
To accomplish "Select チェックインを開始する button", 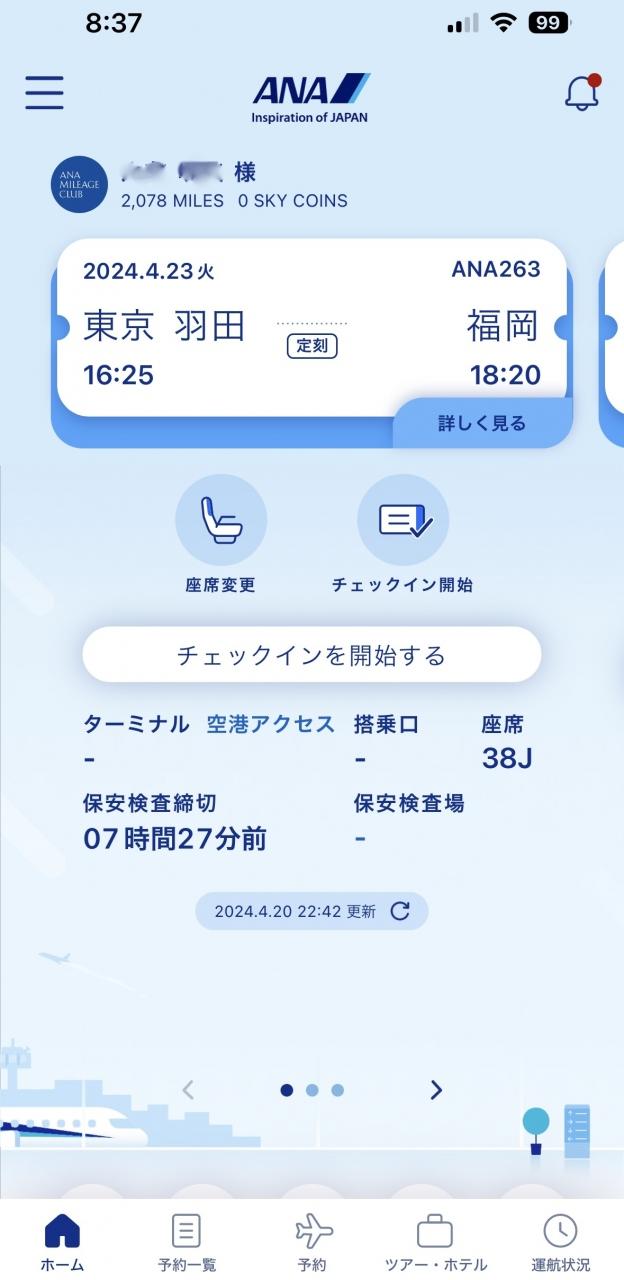I will click(311, 656).
